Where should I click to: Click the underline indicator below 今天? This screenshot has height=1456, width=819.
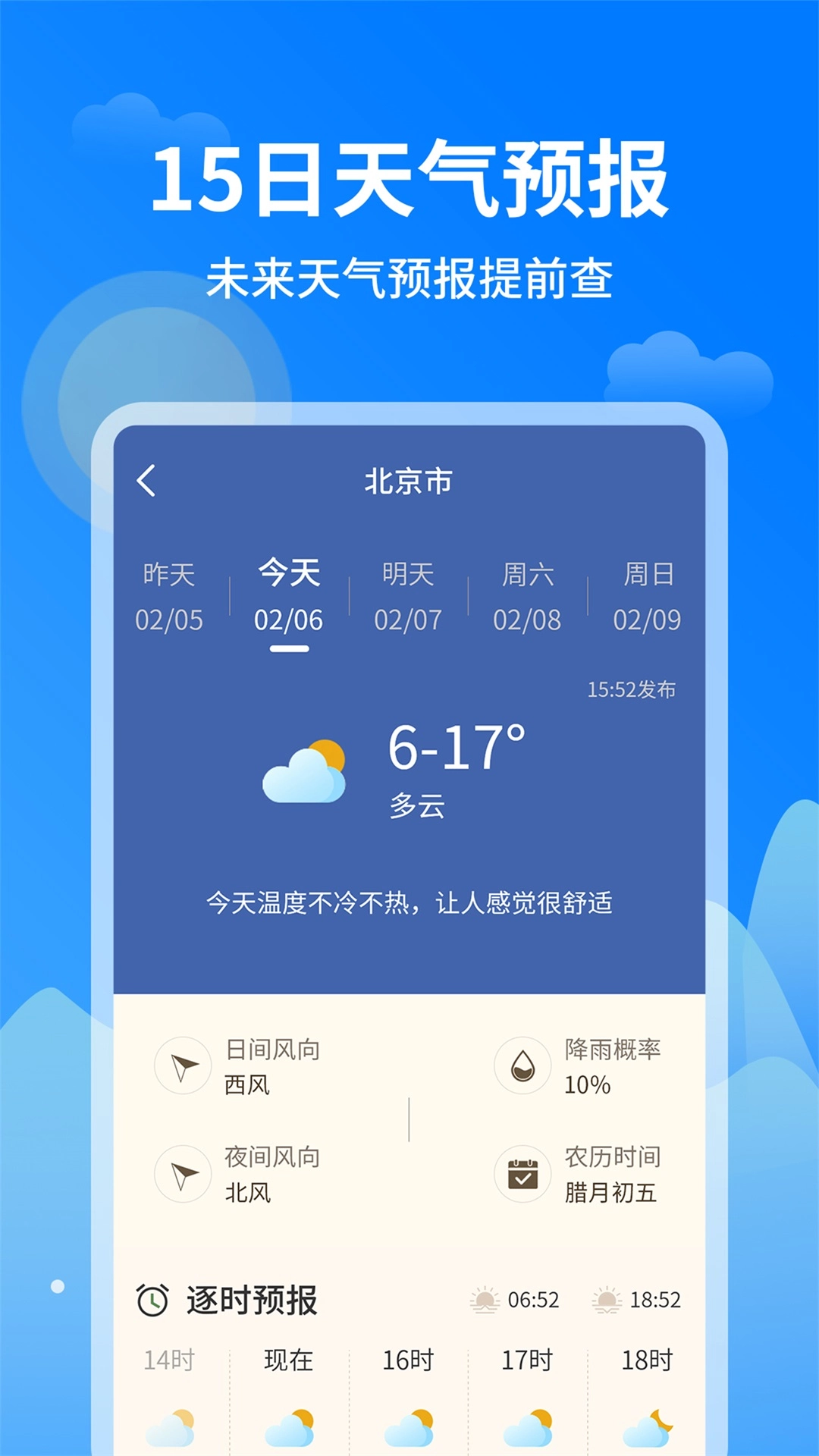tap(288, 650)
